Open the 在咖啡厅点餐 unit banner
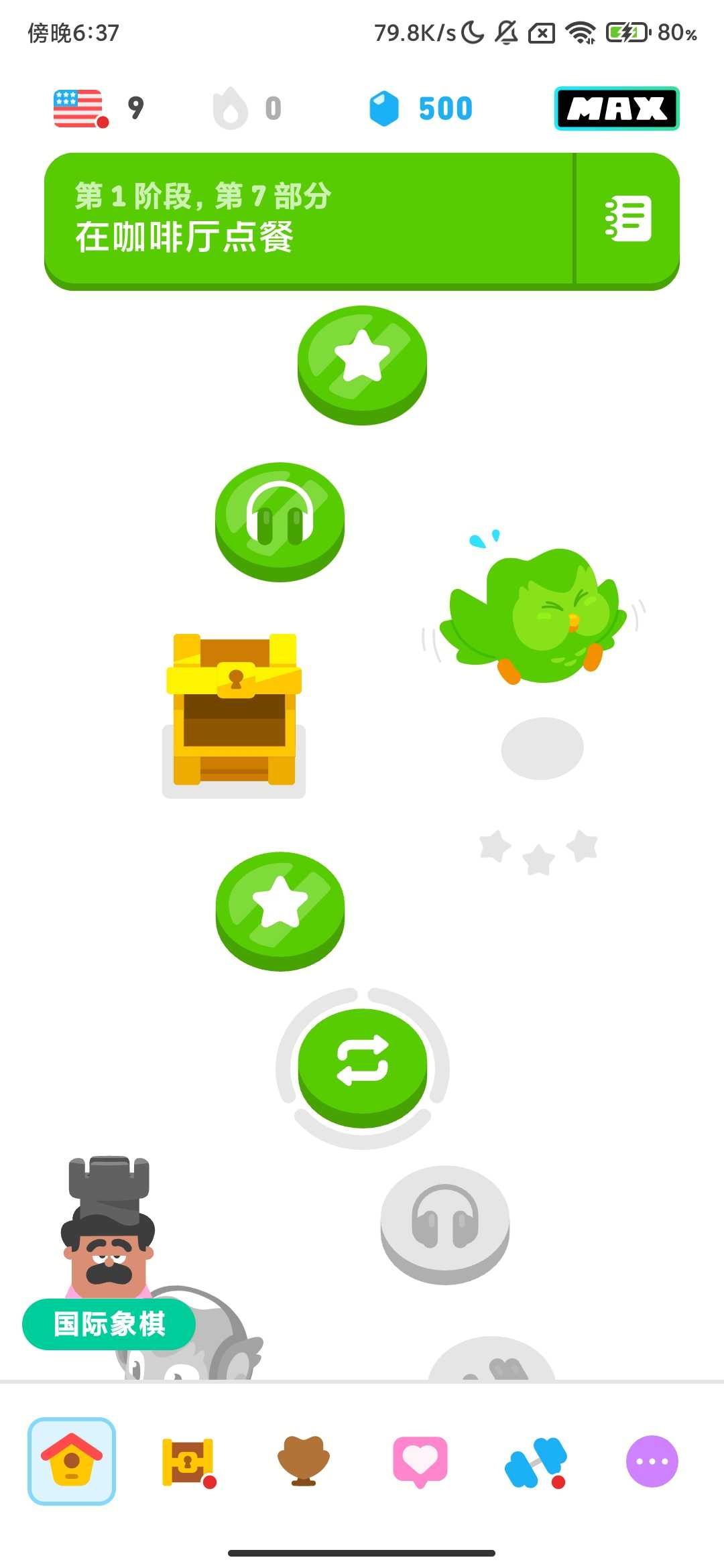 click(x=308, y=219)
